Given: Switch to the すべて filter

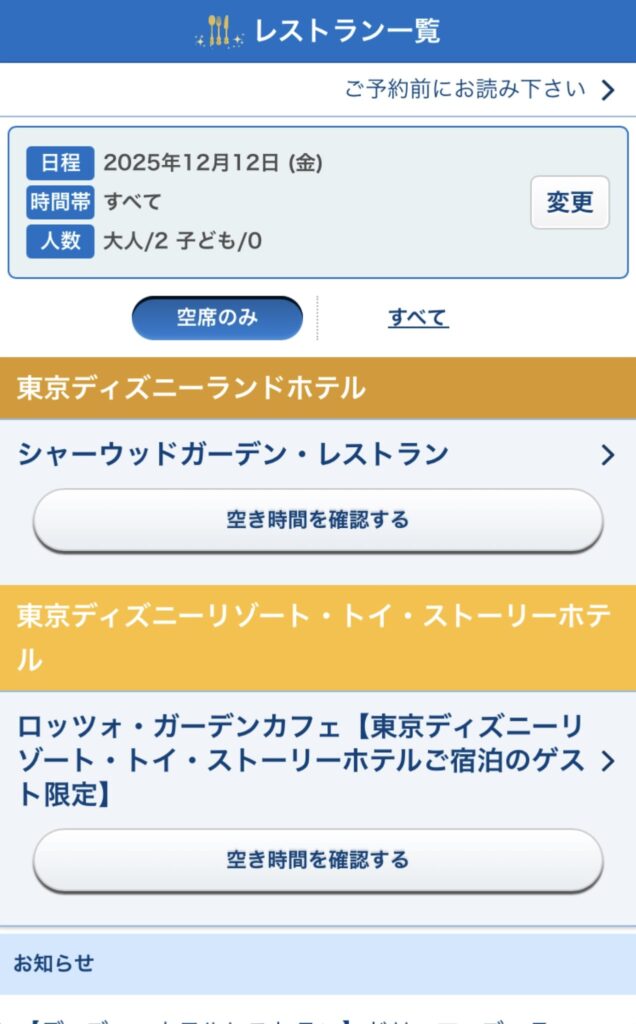Looking at the screenshot, I should [x=417, y=318].
